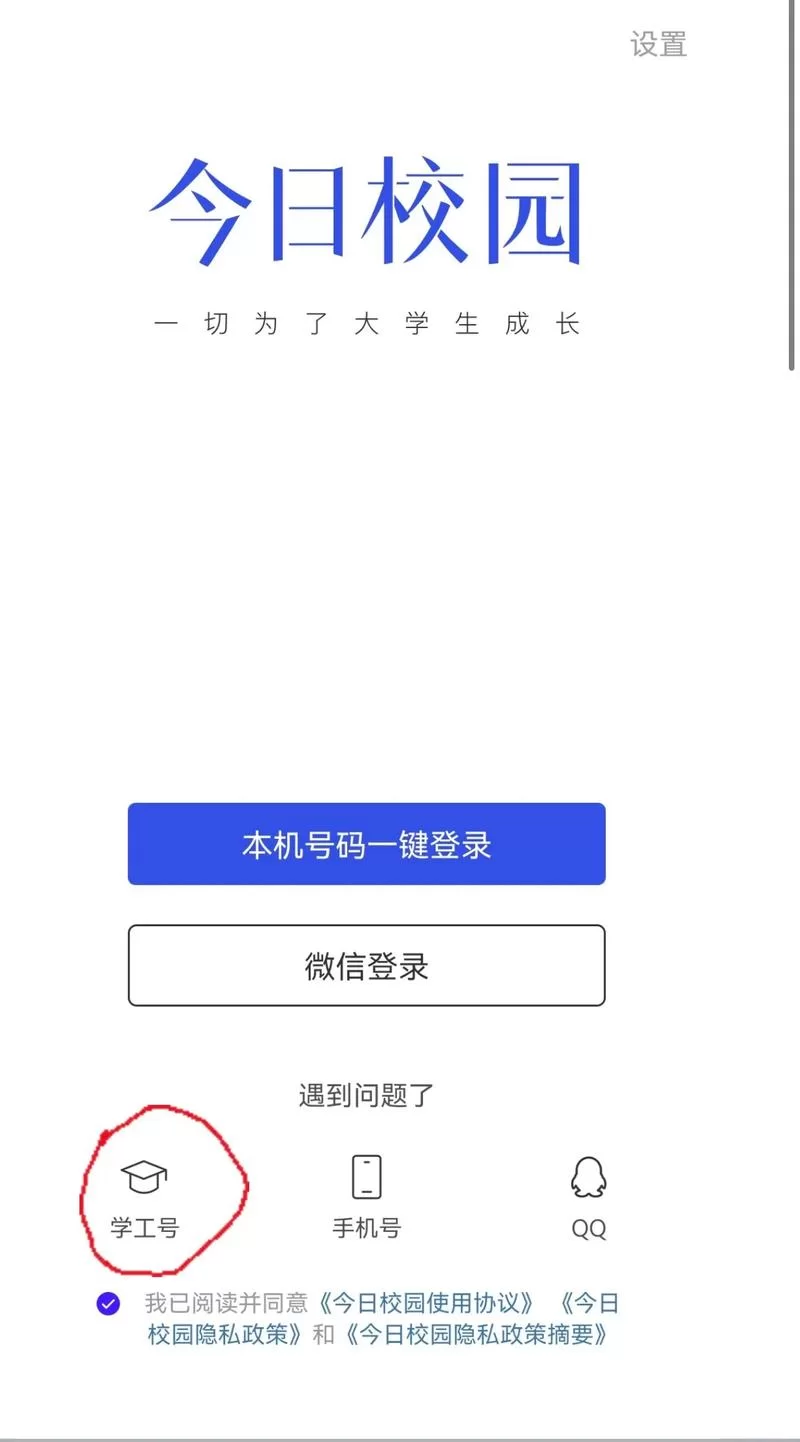Viewport: 800px width, 1442px height.
Task: Tap 遇到问题了 for help
Action: [366, 1095]
